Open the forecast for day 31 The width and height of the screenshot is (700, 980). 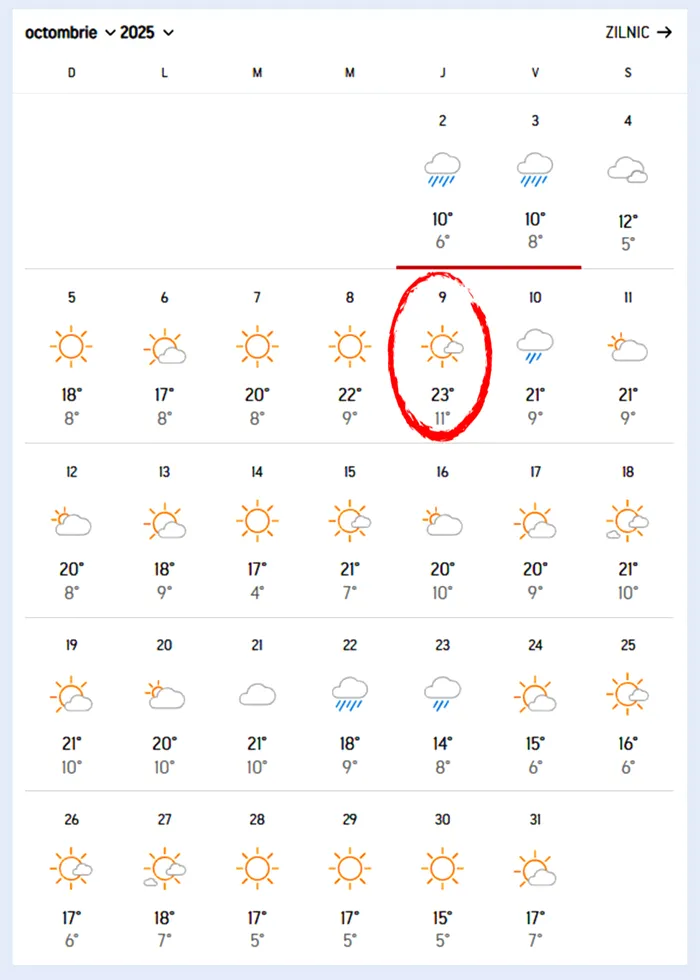point(535,877)
